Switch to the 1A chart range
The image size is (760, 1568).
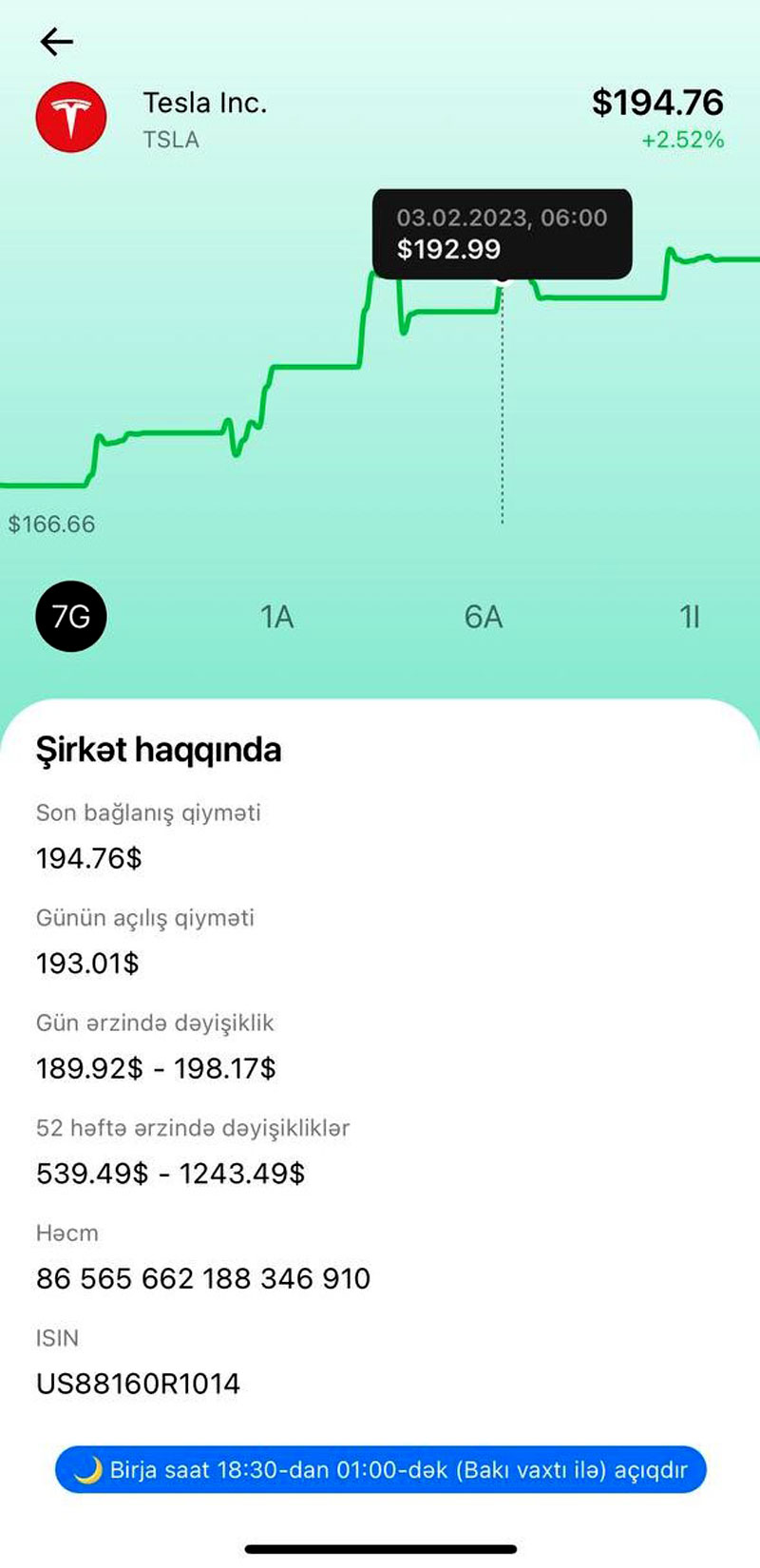point(276,618)
